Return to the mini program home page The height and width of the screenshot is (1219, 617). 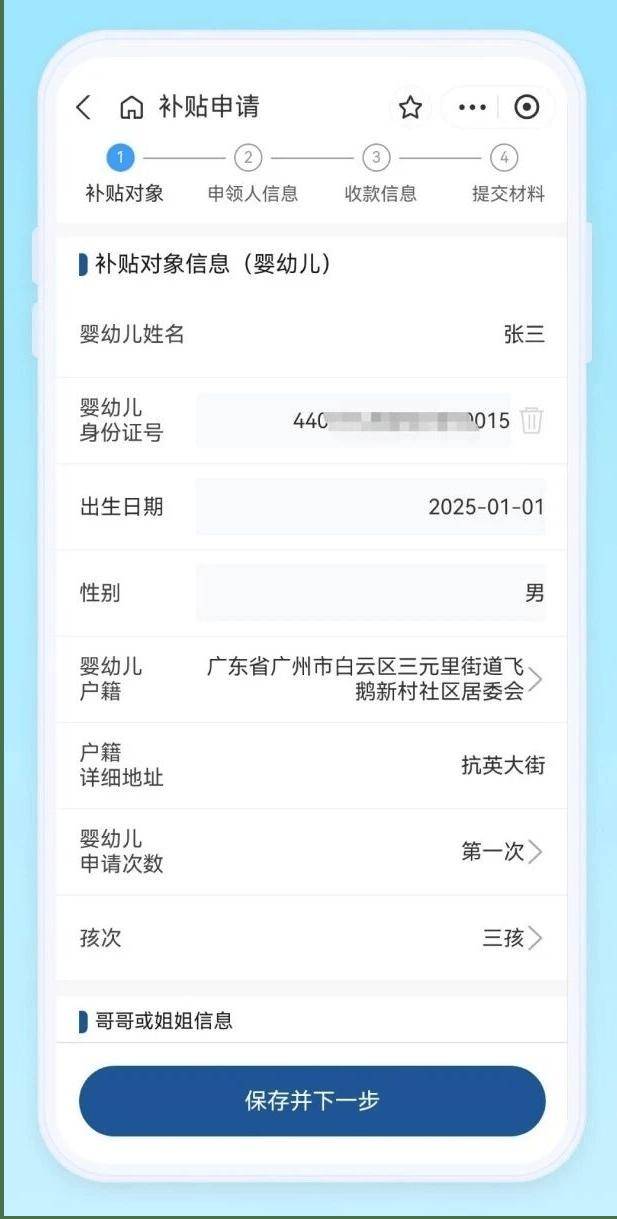click(131, 107)
